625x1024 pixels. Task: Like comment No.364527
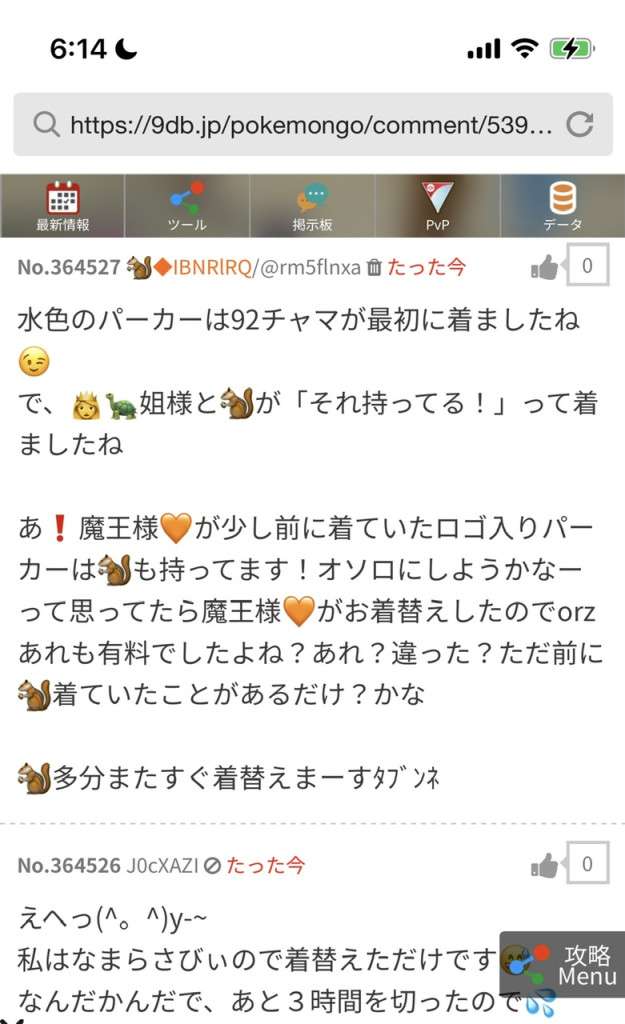[x=545, y=266]
